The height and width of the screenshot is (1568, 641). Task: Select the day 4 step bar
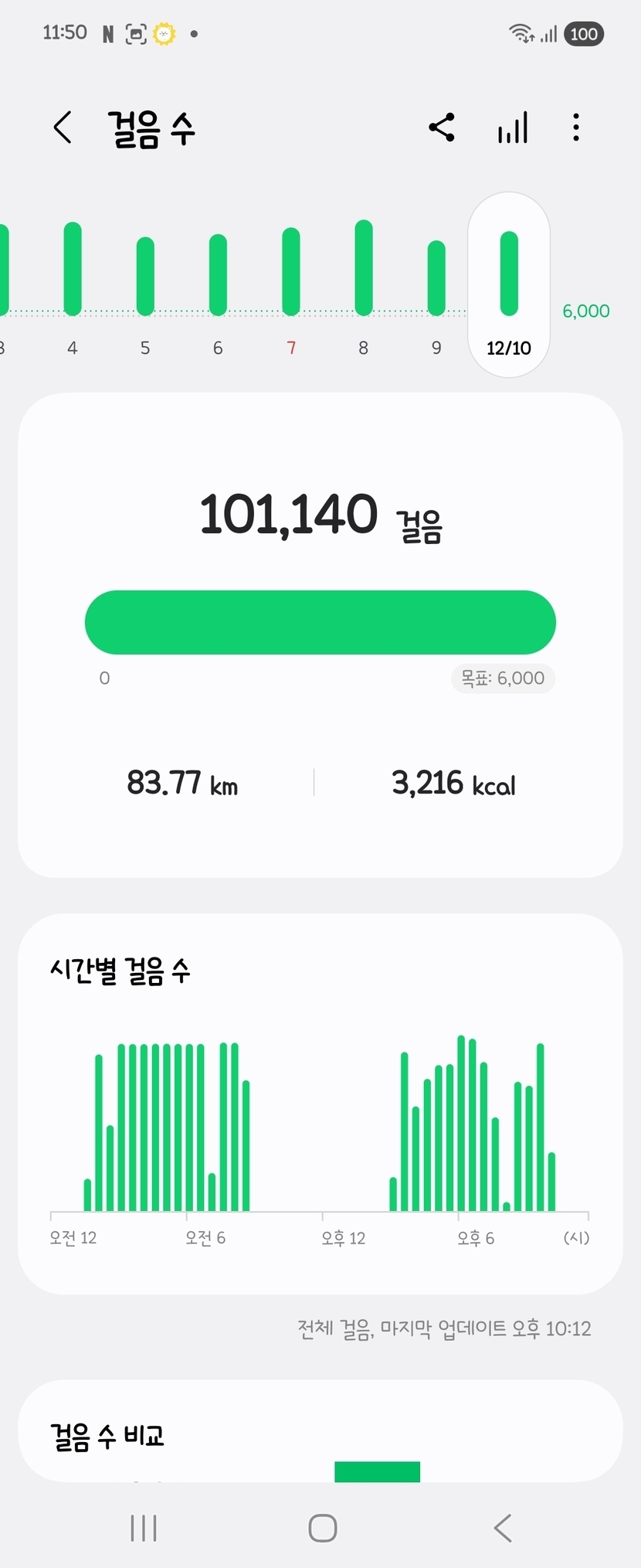coord(73,269)
